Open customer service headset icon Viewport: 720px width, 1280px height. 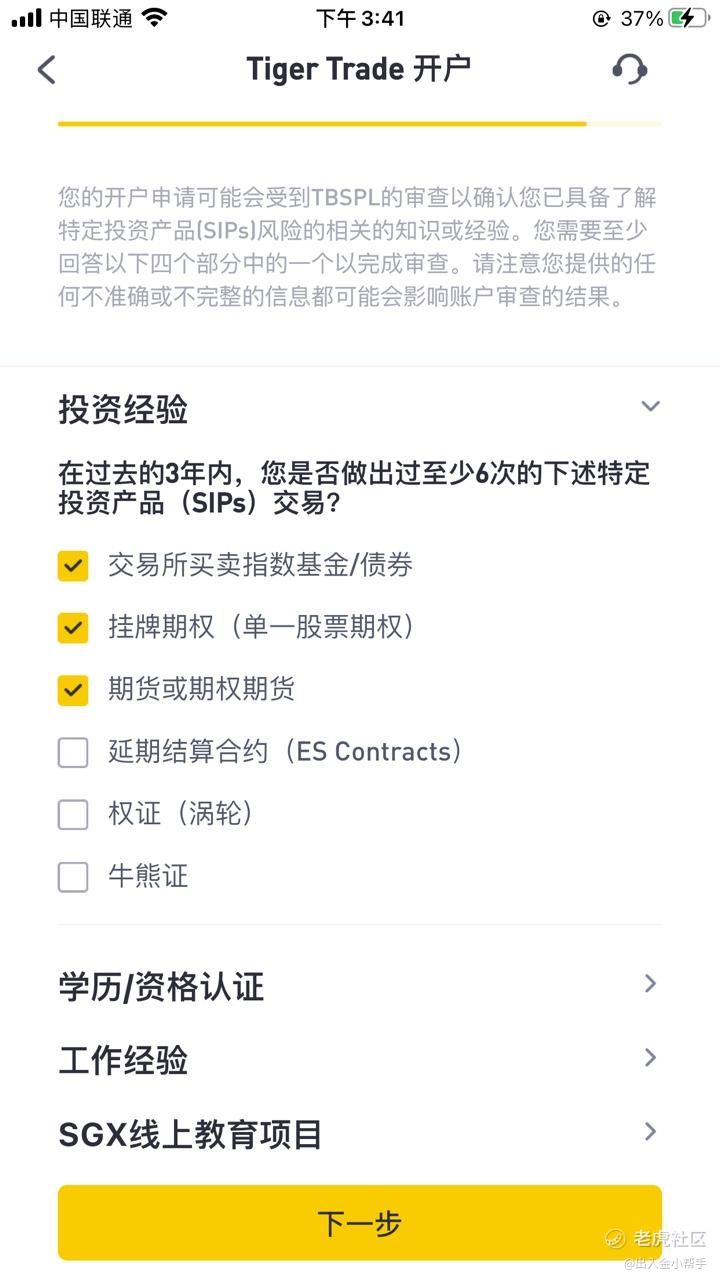click(629, 70)
